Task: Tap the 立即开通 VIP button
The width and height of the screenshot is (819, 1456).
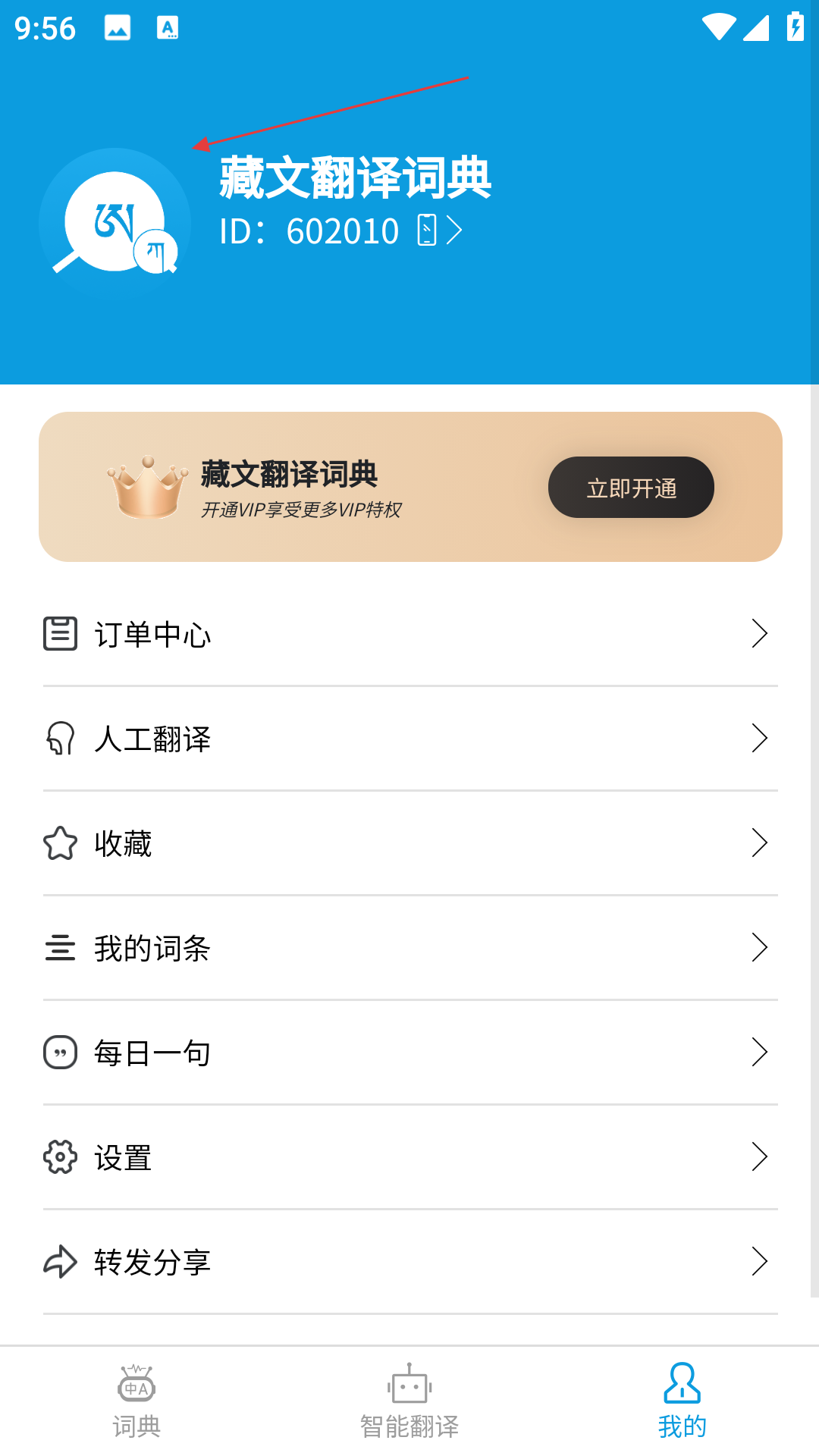Action: pos(631,487)
